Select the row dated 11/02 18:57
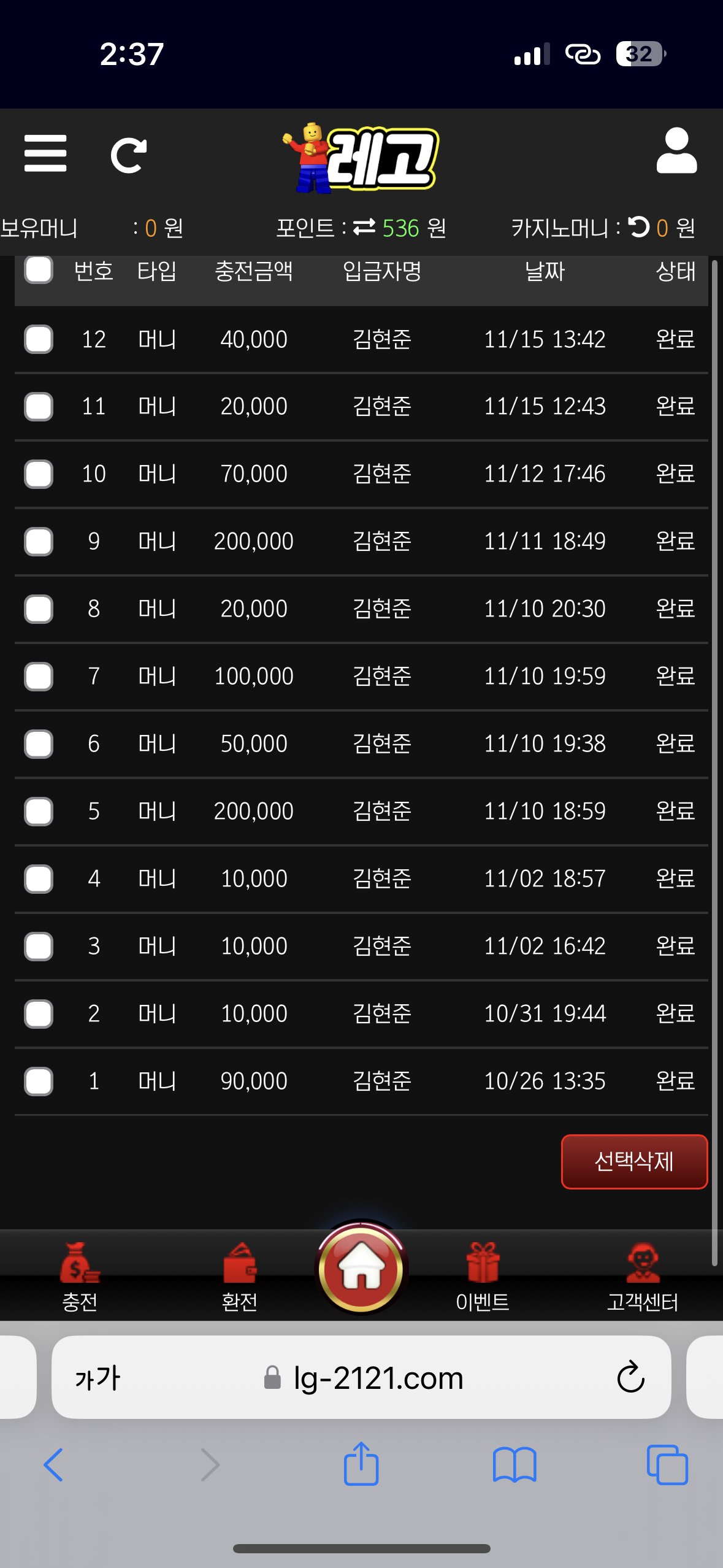 point(39,879)
